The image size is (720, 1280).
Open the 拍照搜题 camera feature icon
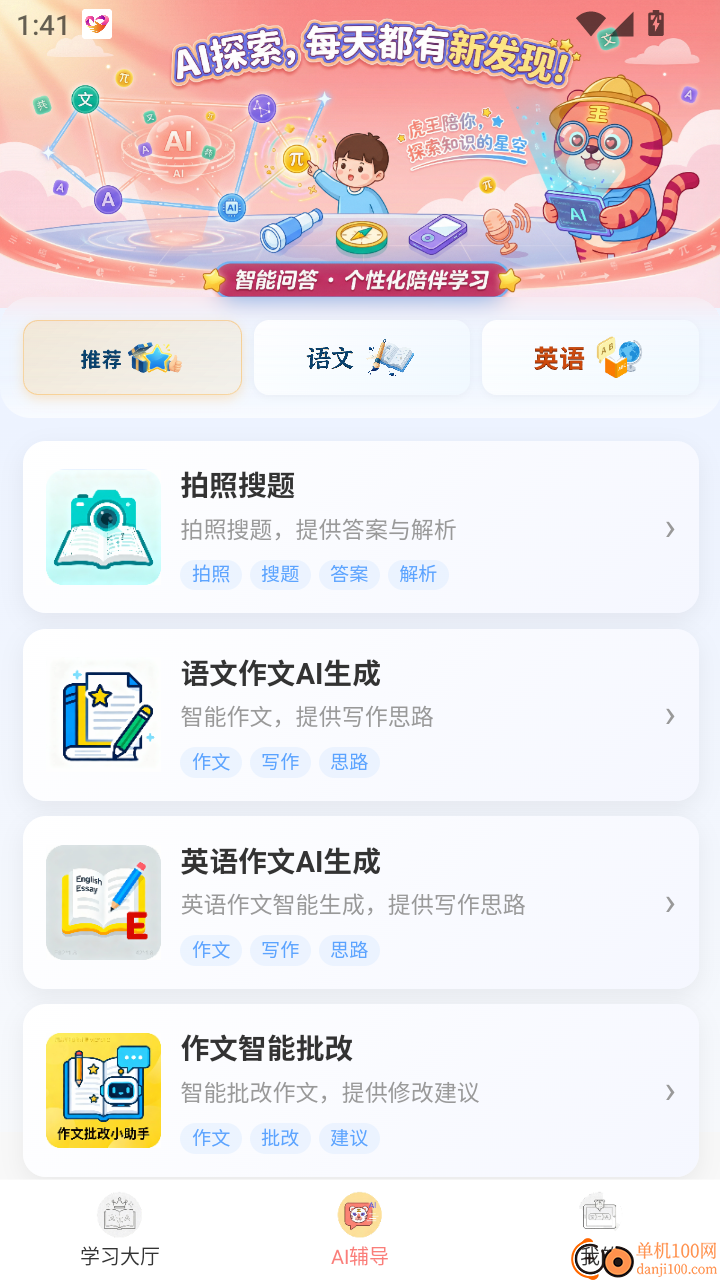(x=103, y=527)
